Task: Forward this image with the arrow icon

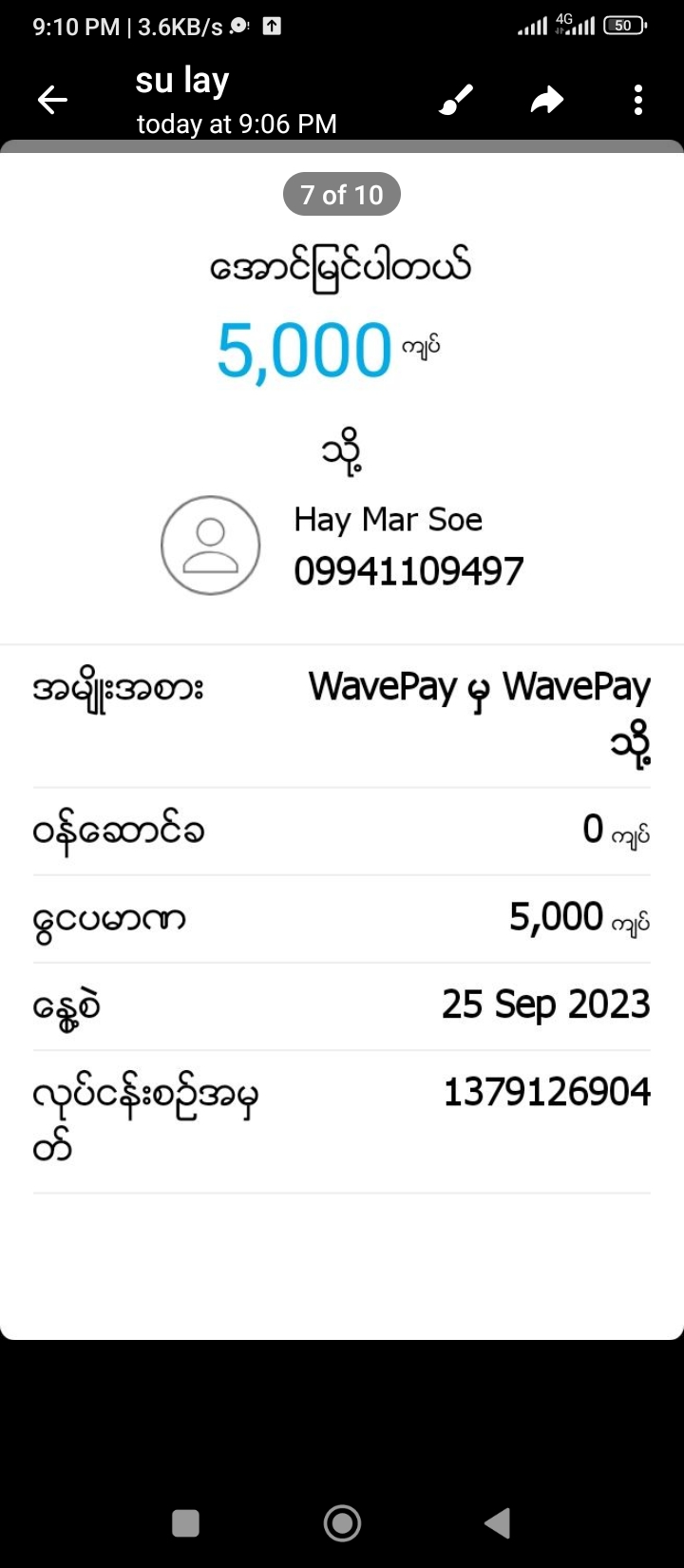Action: pyautogui.click(x=547, y=100)
